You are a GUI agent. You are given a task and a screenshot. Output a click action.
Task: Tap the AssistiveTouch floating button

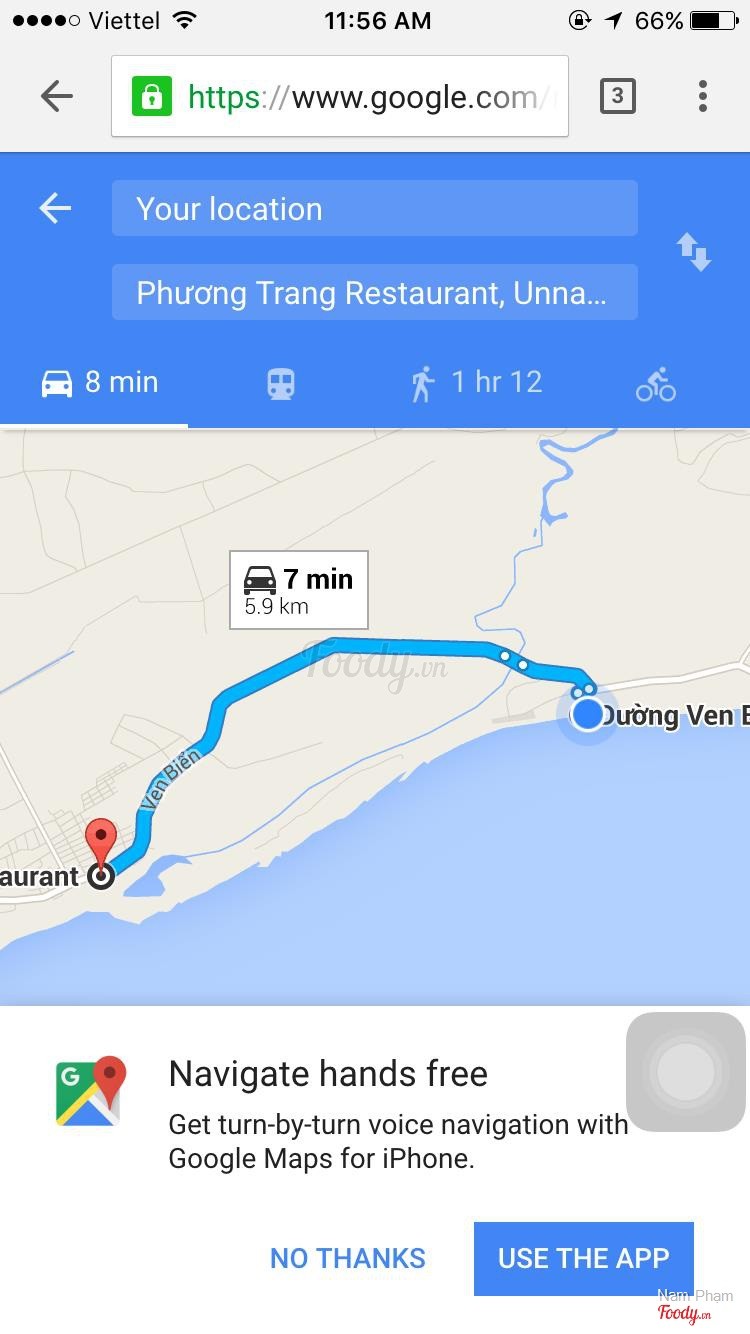[x=686, y=1072]
